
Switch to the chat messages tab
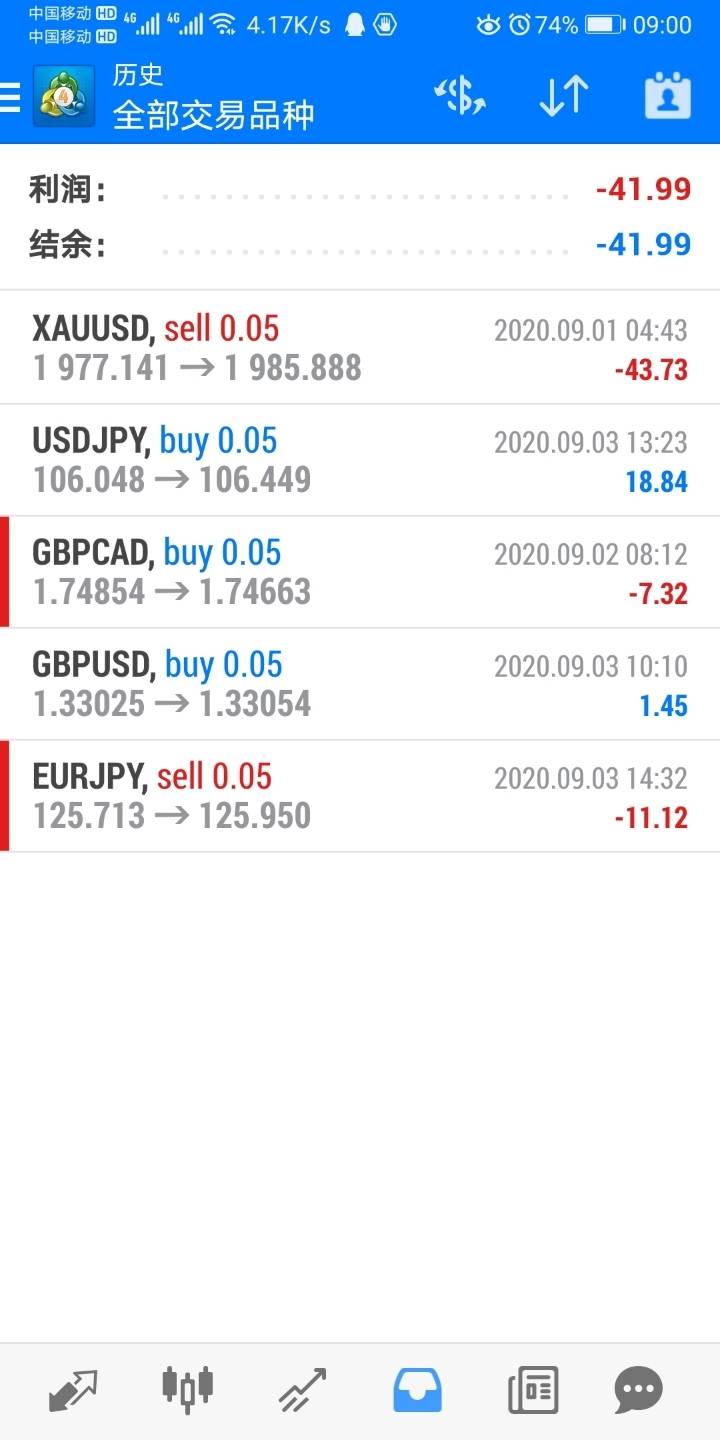point(639,1390)
